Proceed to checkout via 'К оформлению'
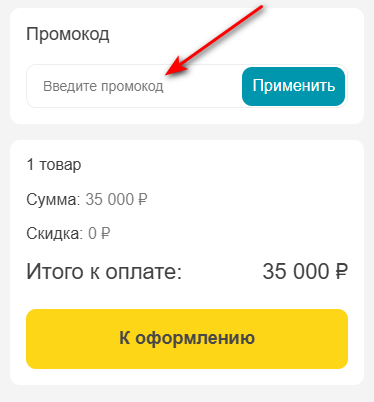This screenshot has width=374, height=402. (187, 339)
